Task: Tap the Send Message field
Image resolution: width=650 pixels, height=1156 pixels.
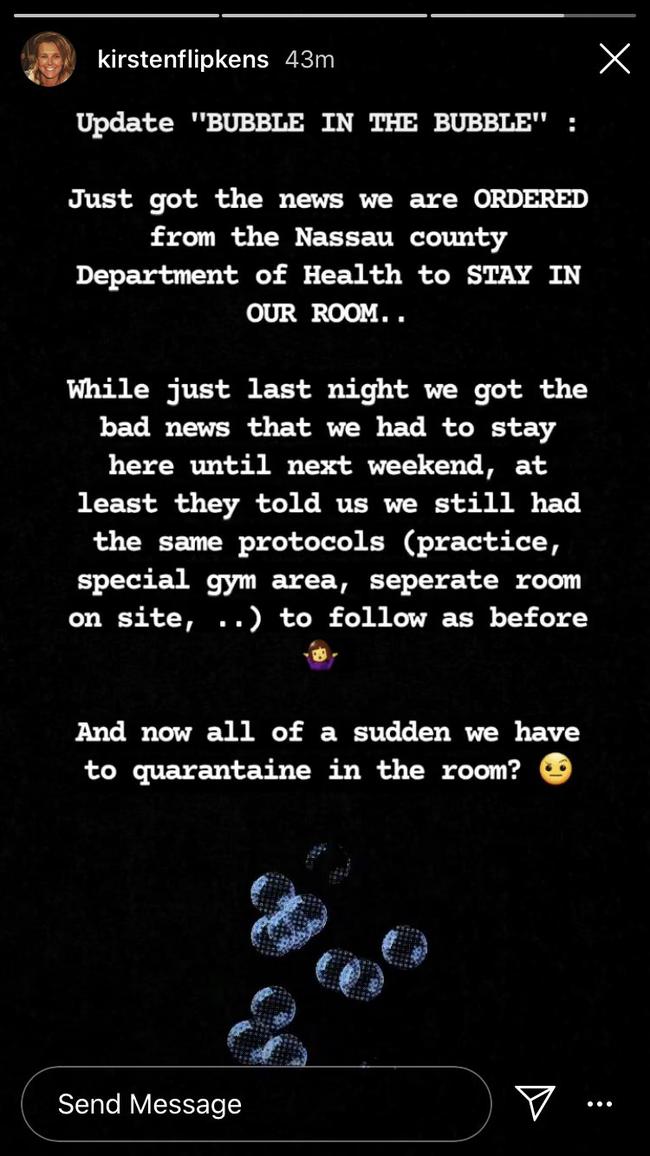Action: (x=256, y=1104)
